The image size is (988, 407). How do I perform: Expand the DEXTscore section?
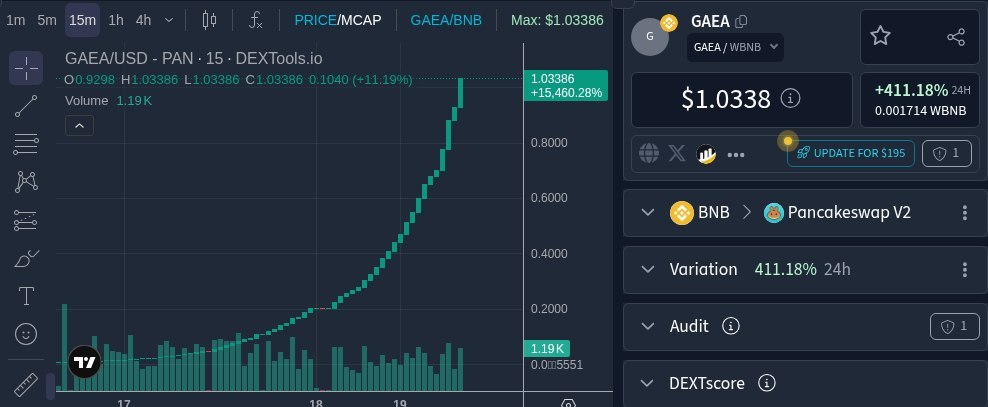click(648, 383)
